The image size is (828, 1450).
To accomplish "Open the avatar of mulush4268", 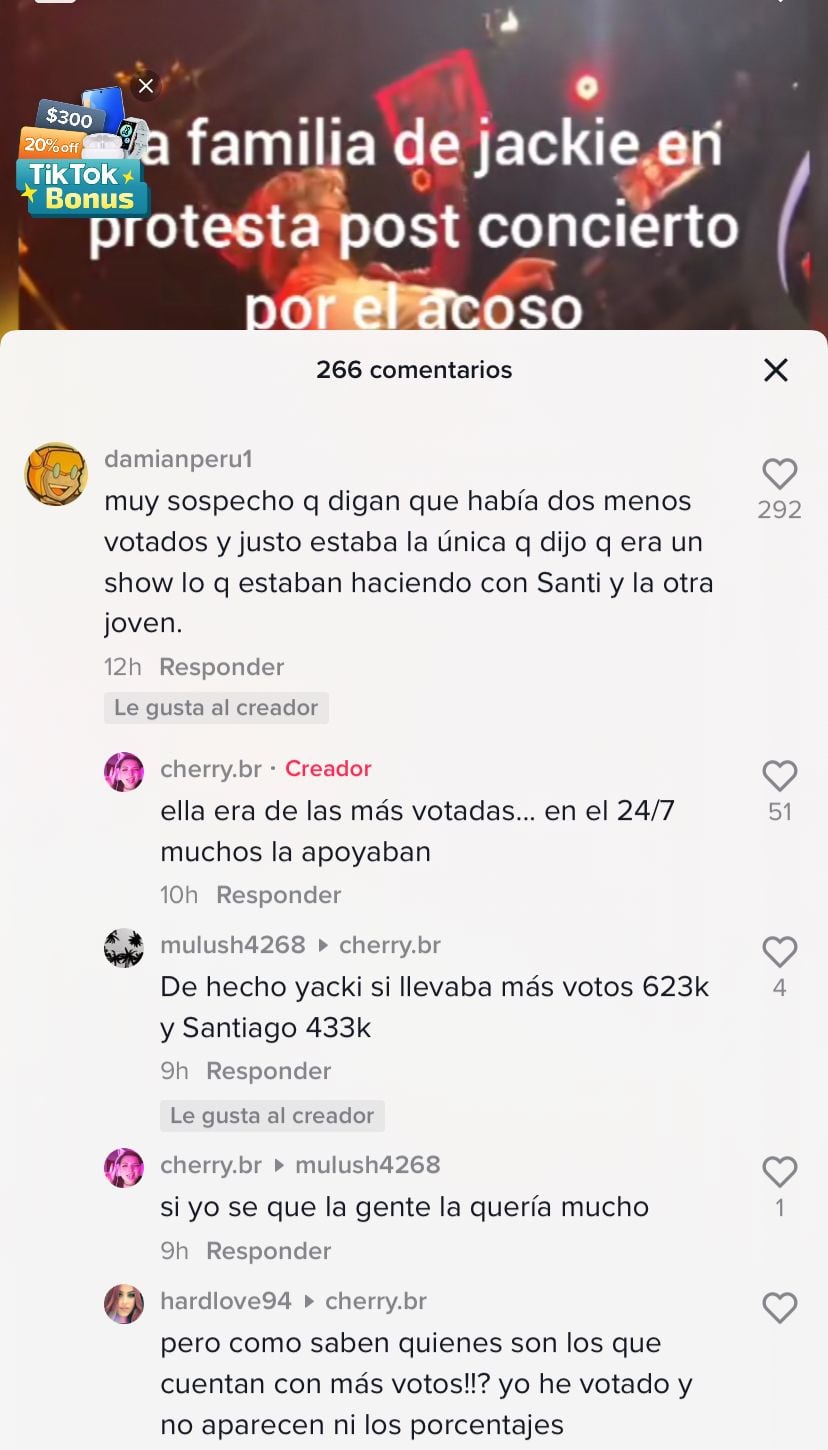I will point(125,948).
